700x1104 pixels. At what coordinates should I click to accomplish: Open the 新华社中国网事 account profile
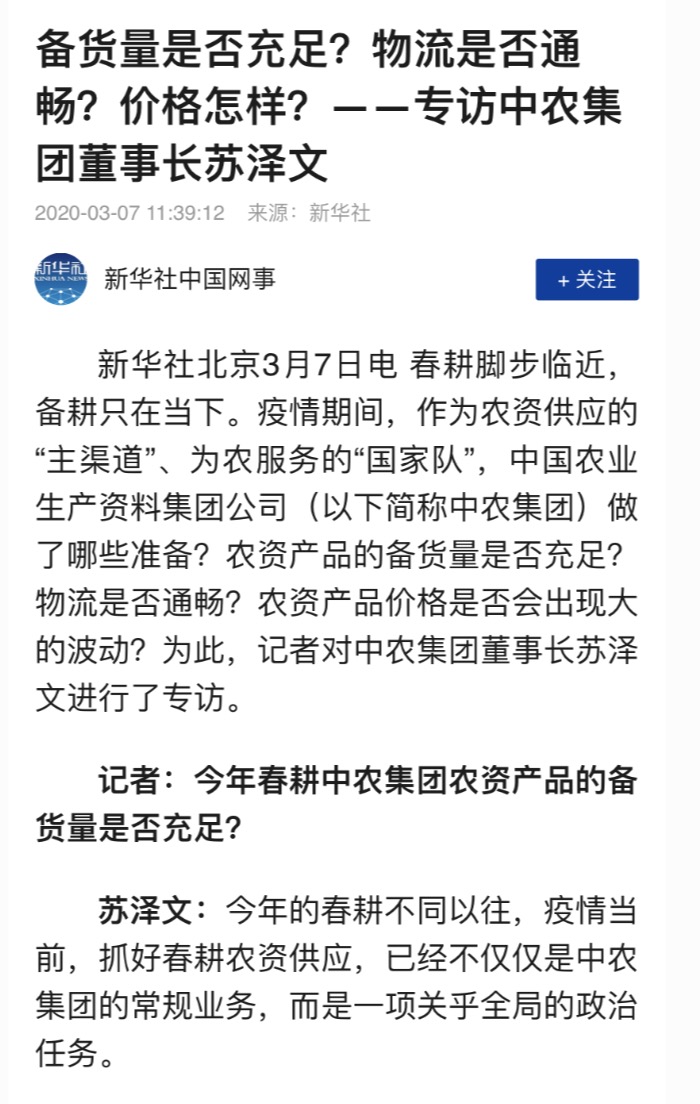pyautogui.click(x=189, y=279)
